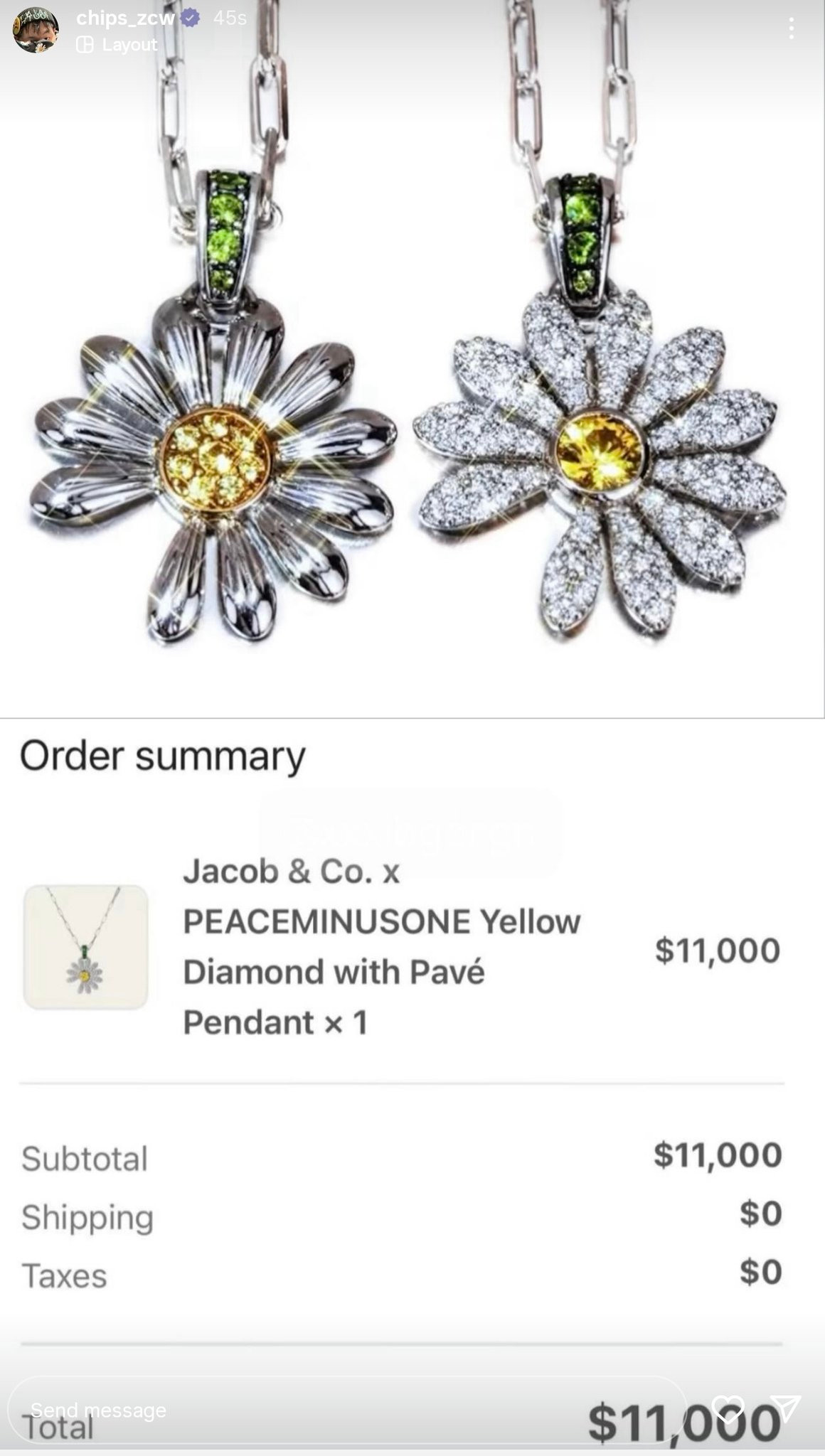This screenshot has width=825, height=1456.
Task: Open the Layout app label
Action: [x=118, y=45]
